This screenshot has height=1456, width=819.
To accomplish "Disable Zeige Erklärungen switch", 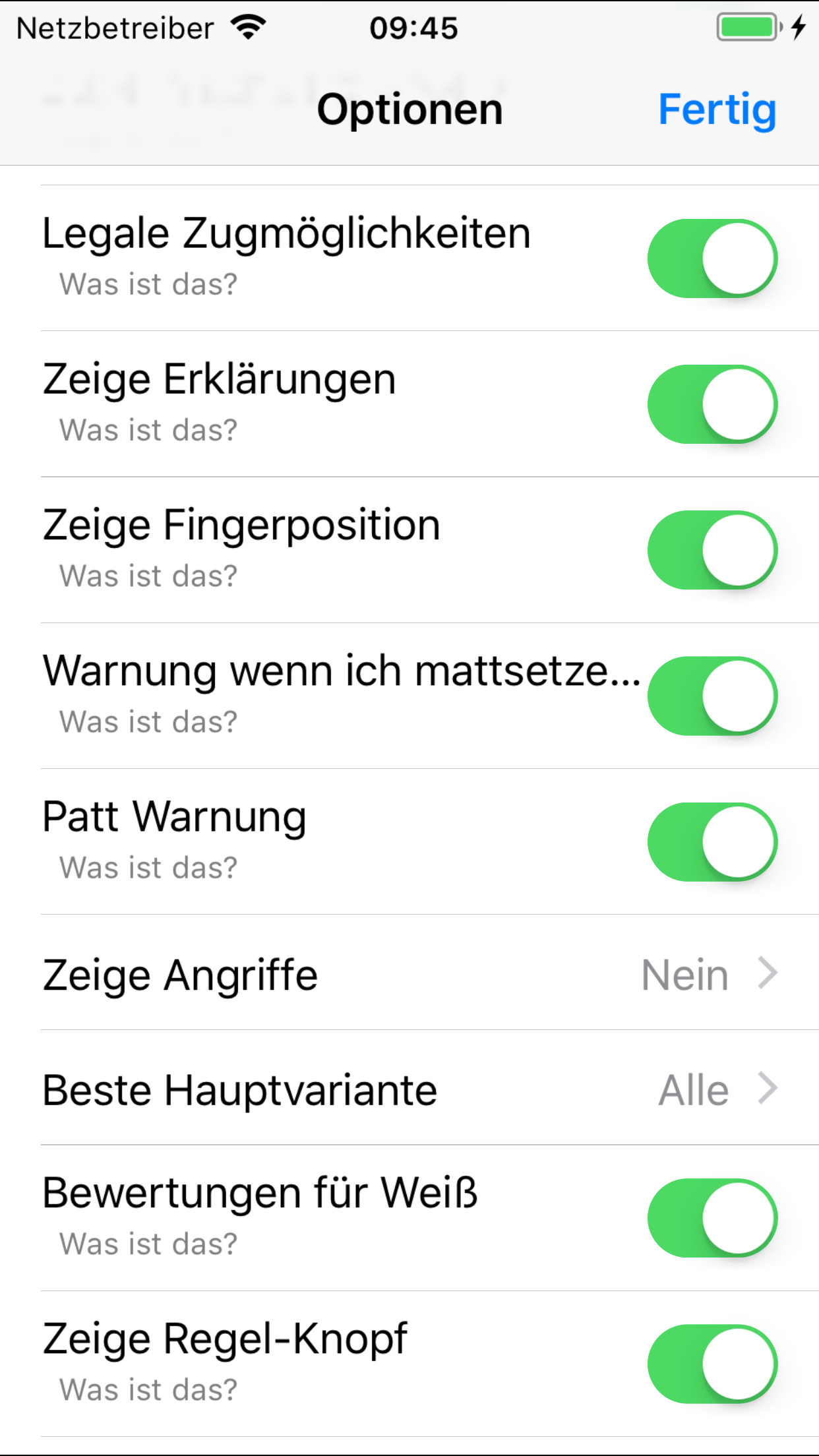I will [x=712, y=404].
